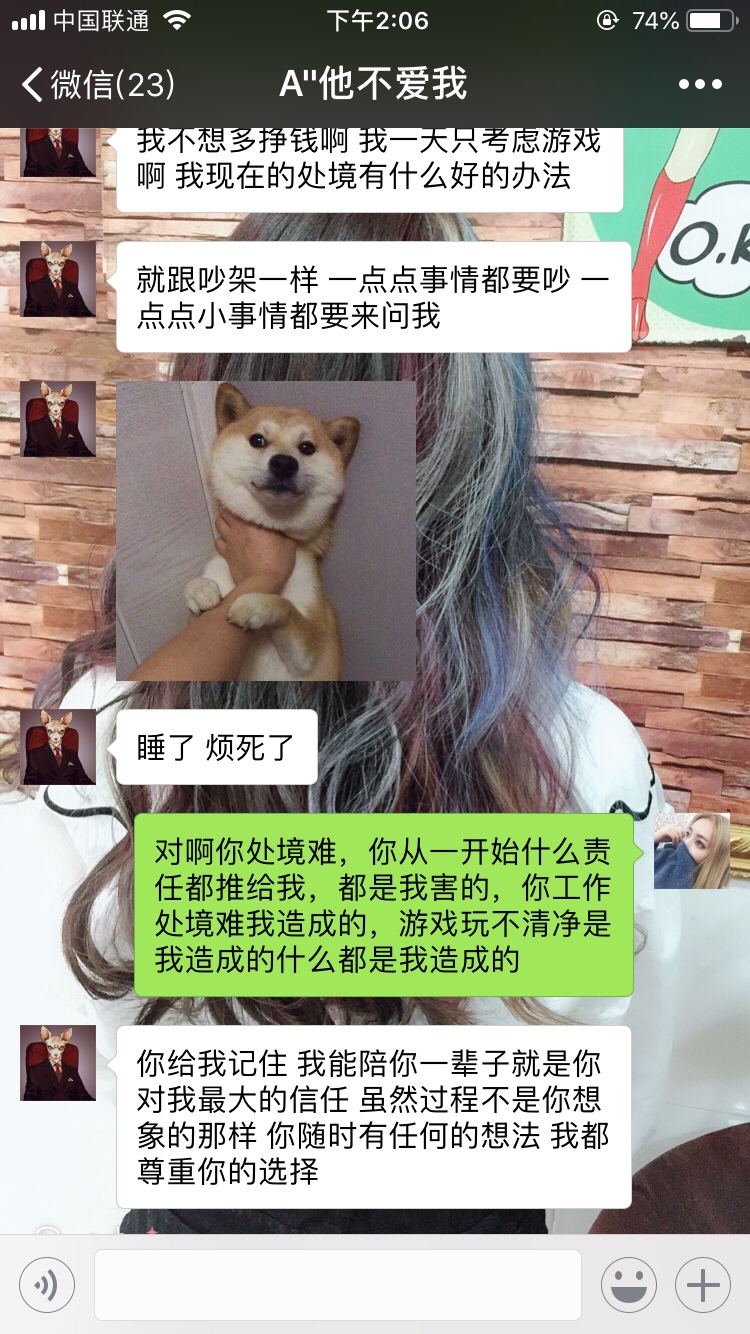The width and height of the screenshot is (750, 1334).
Task: Switch to voice message input
Action: [x=47, y=1284]
